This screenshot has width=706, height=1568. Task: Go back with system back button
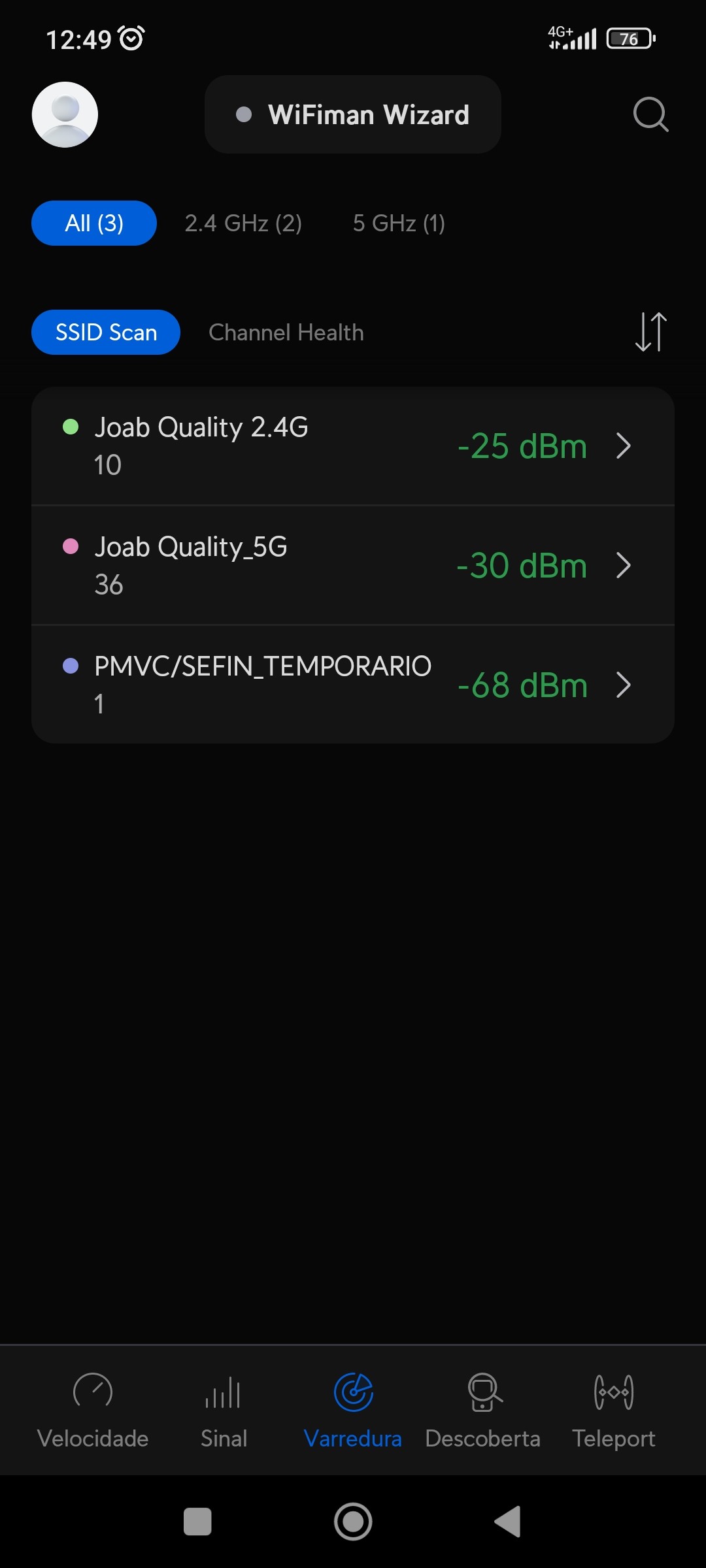pos(509,1522)
